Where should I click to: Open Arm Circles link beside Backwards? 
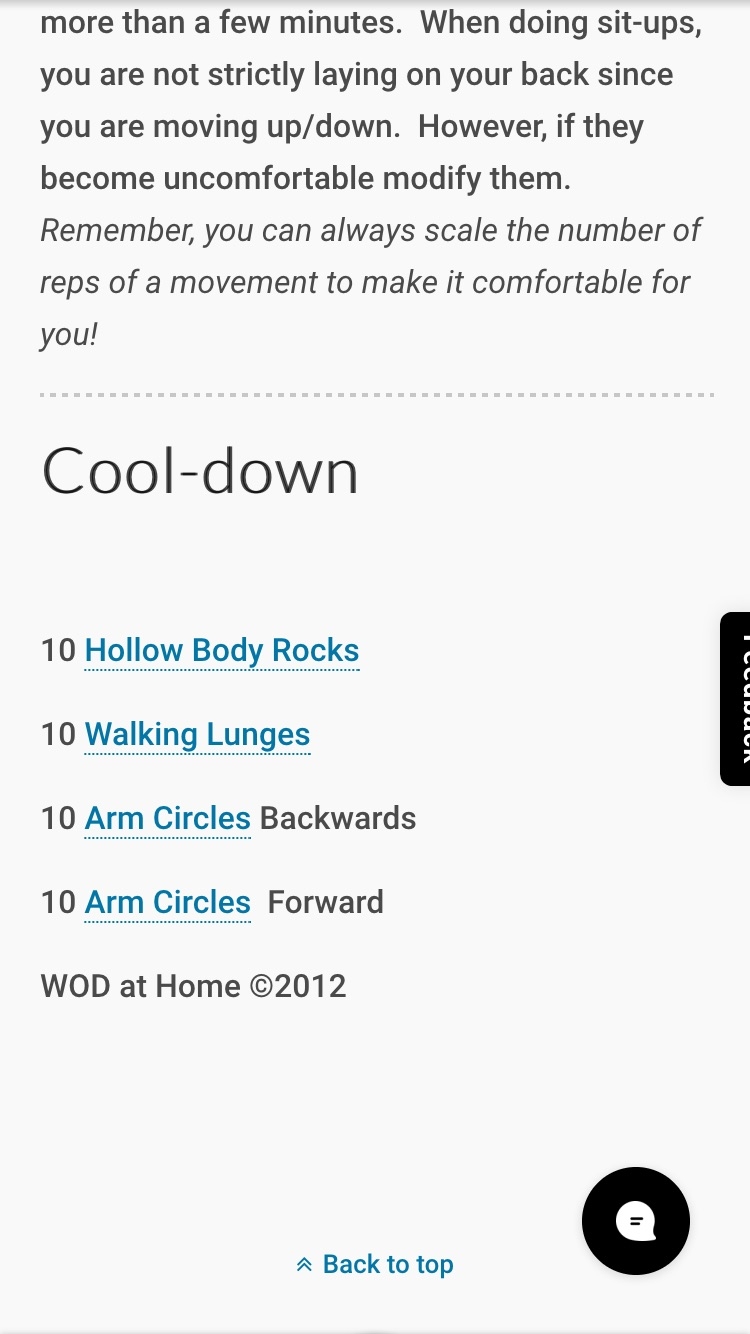[x=167, y=818]
